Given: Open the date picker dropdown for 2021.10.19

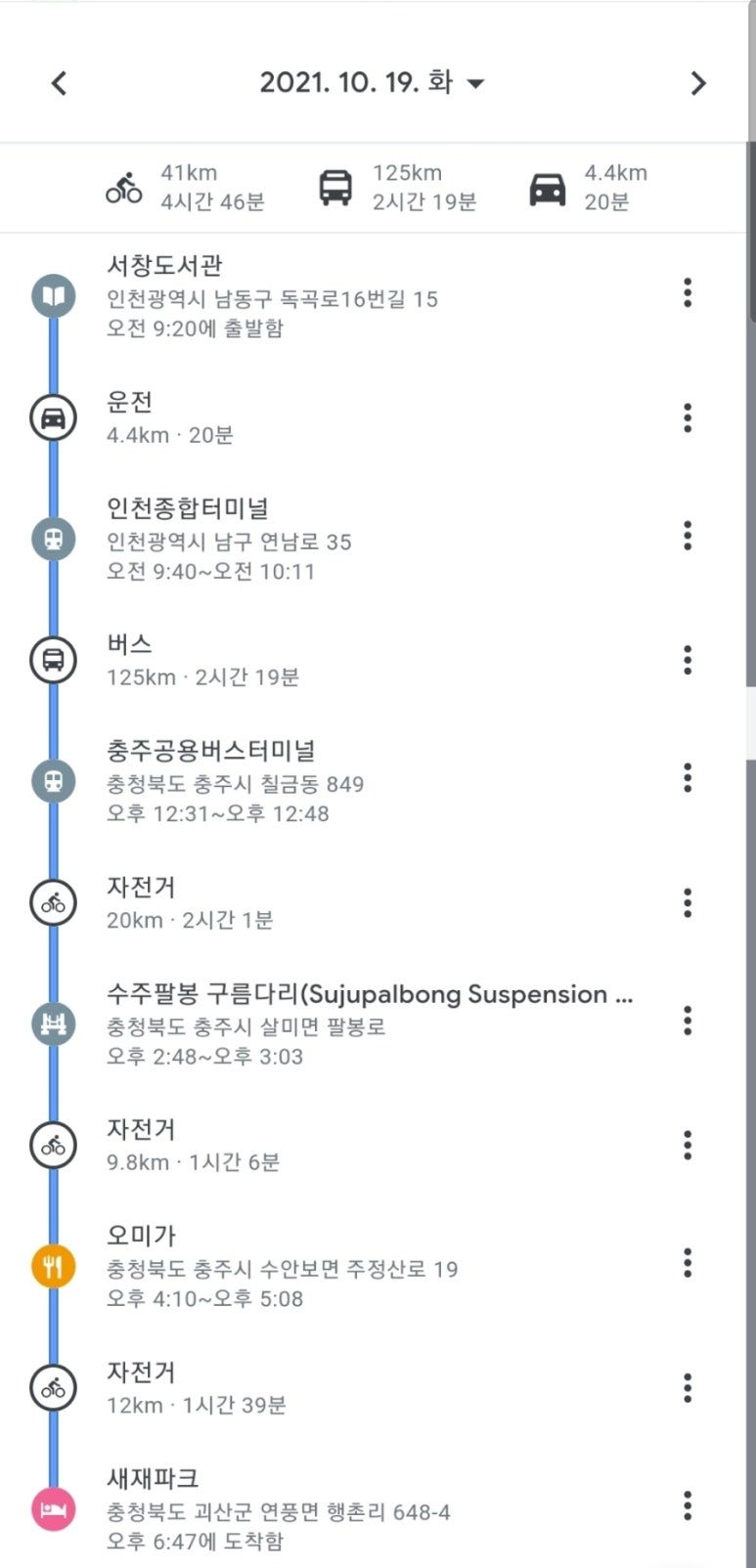Looking at the screenshot, I should 475,83.
